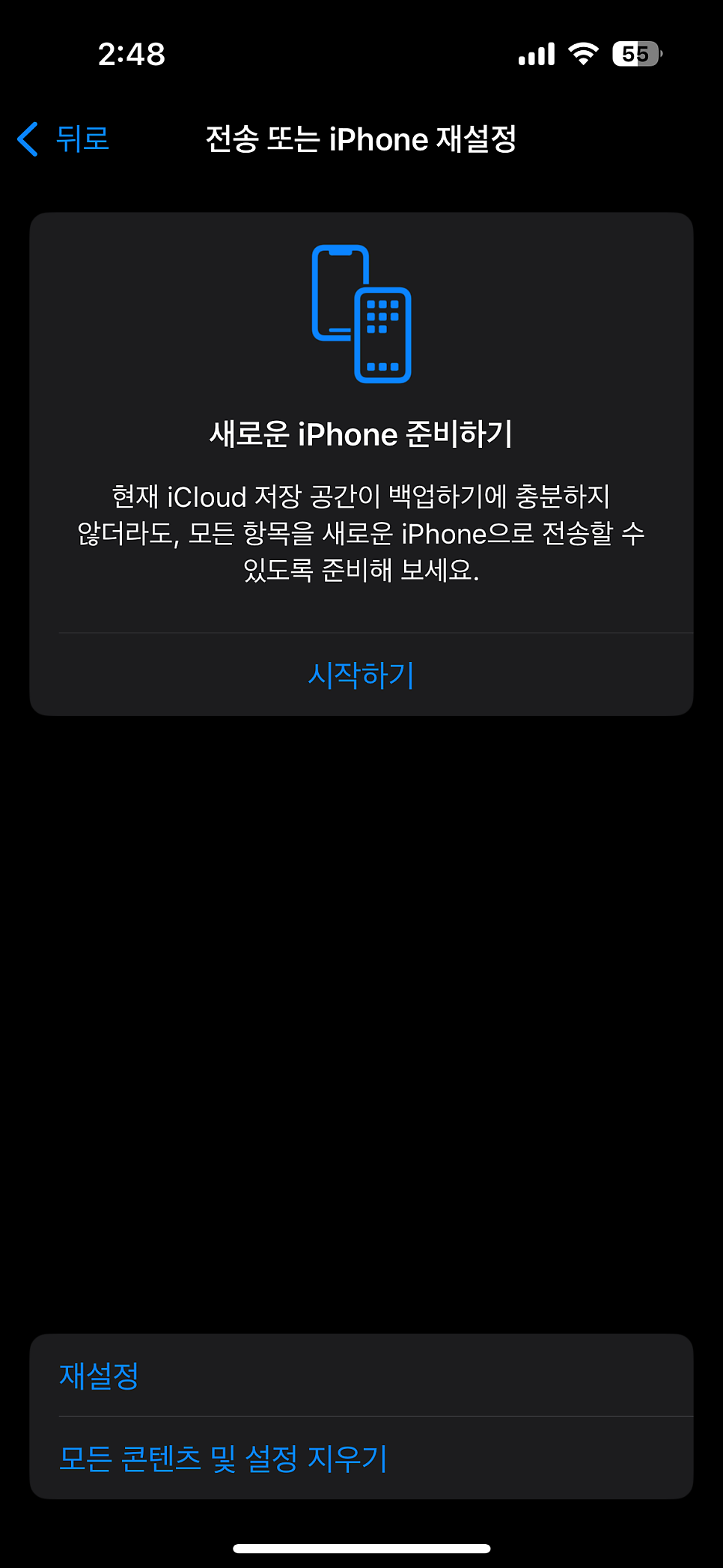
Task: Tap 시작하기 to prepare a new iPhone
Action: coord(361,675)
